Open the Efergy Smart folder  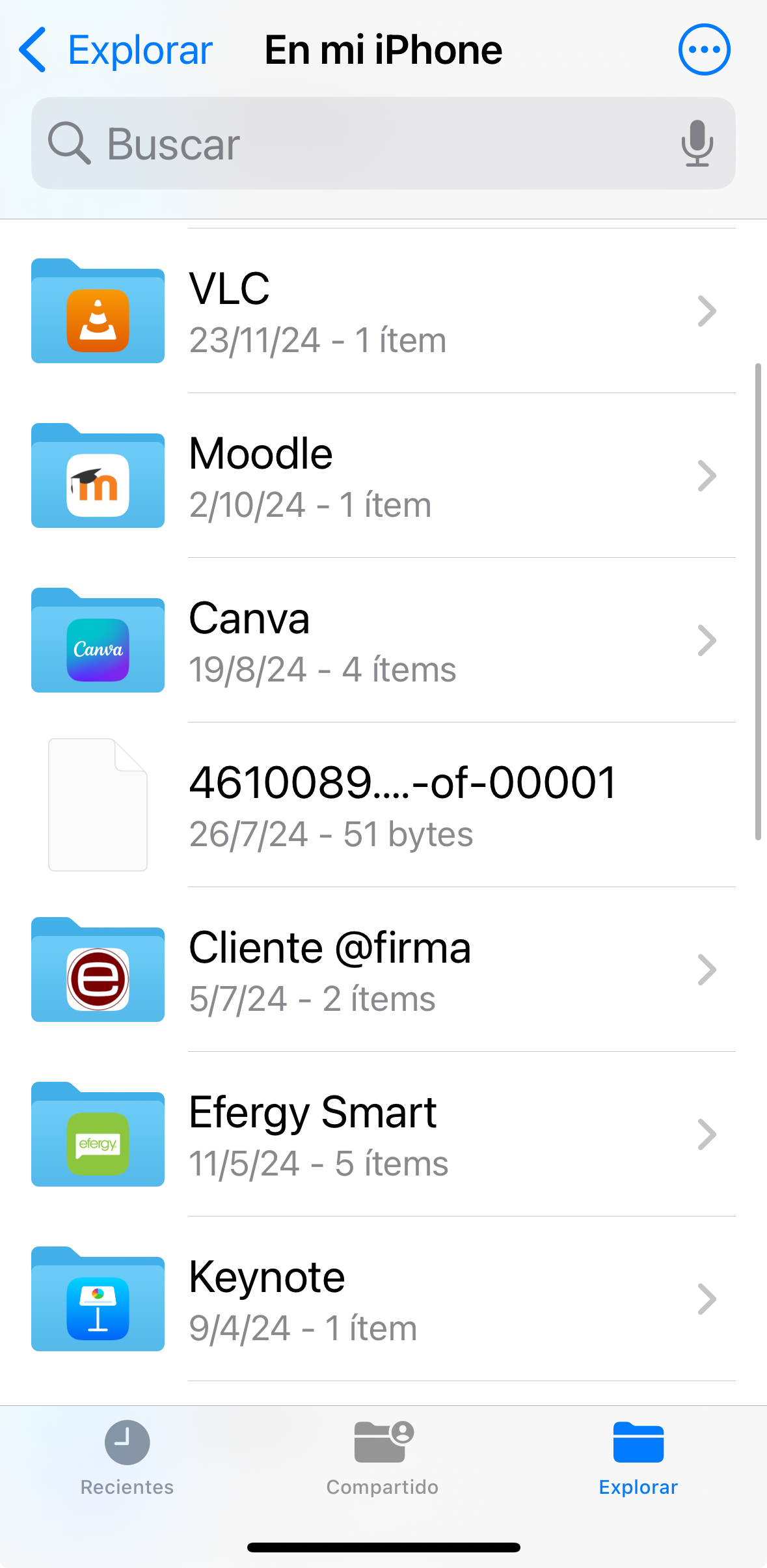pyautogui.click(x=383, y=1135)
